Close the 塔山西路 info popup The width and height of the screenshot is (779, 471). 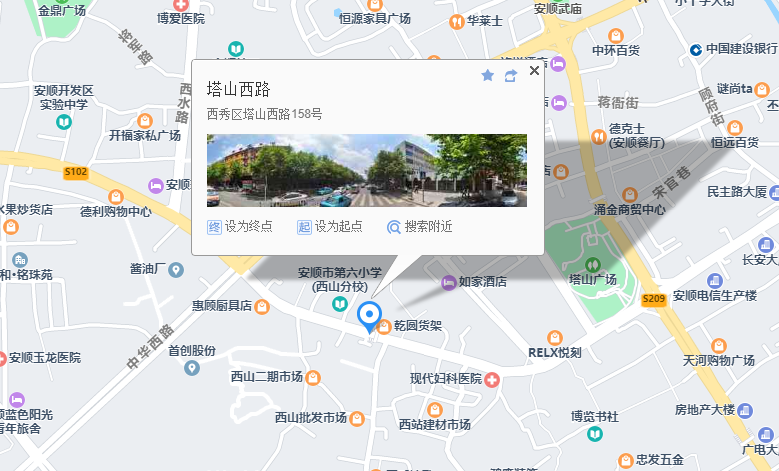[x=534, y=70]
